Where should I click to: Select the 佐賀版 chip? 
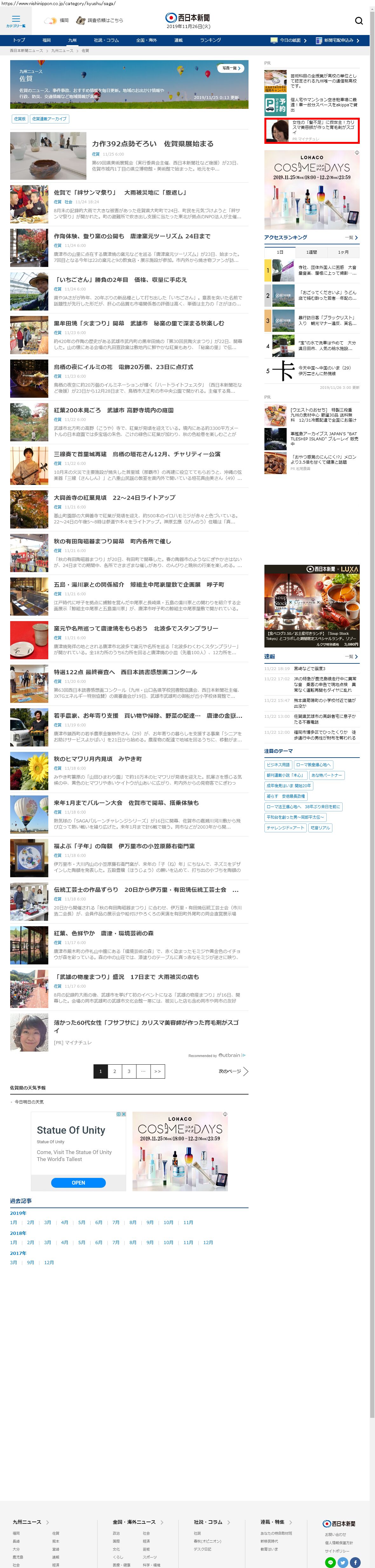pos(19,119)
